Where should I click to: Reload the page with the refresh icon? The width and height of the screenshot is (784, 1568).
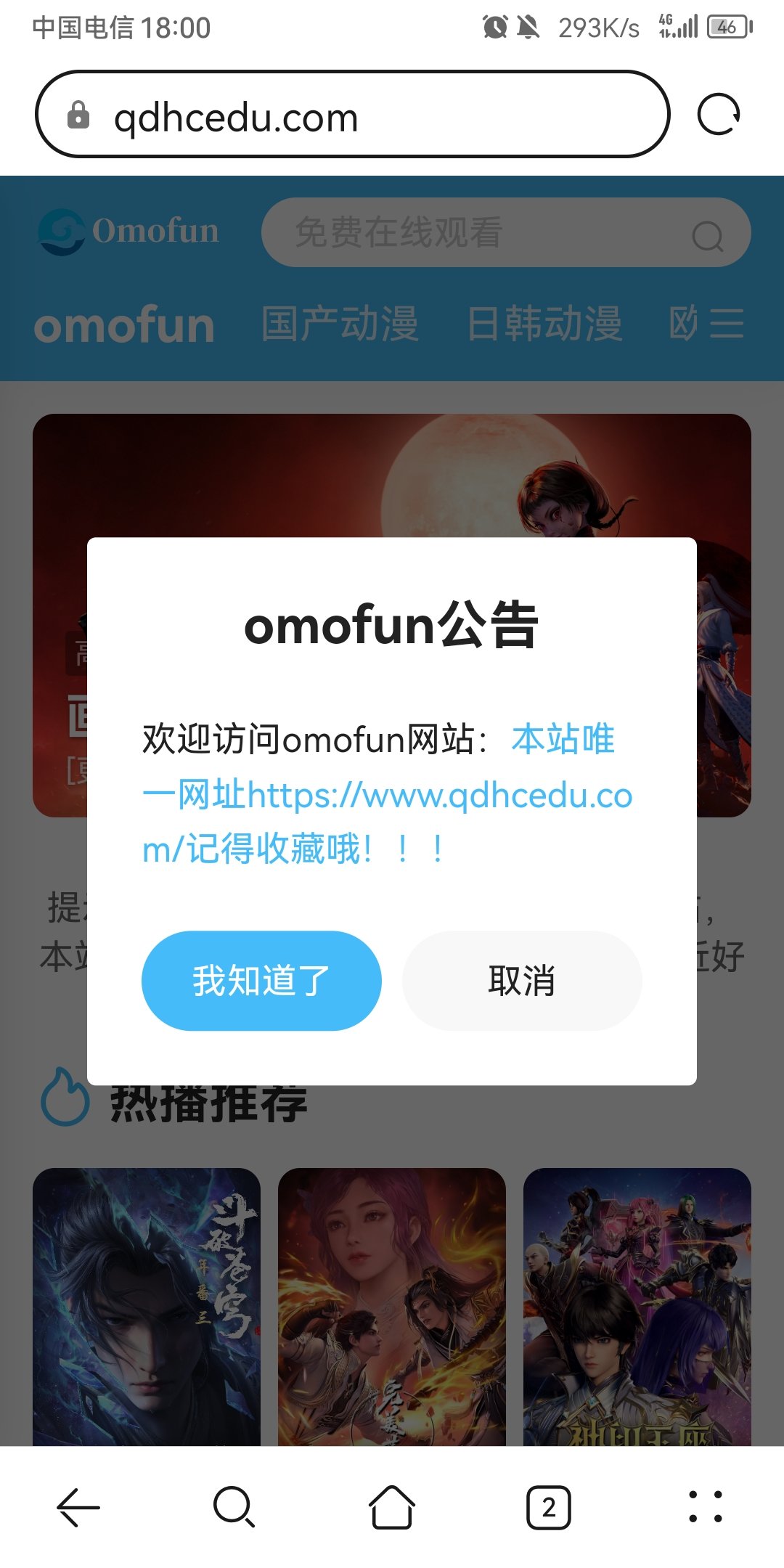(x=719, y=115)
